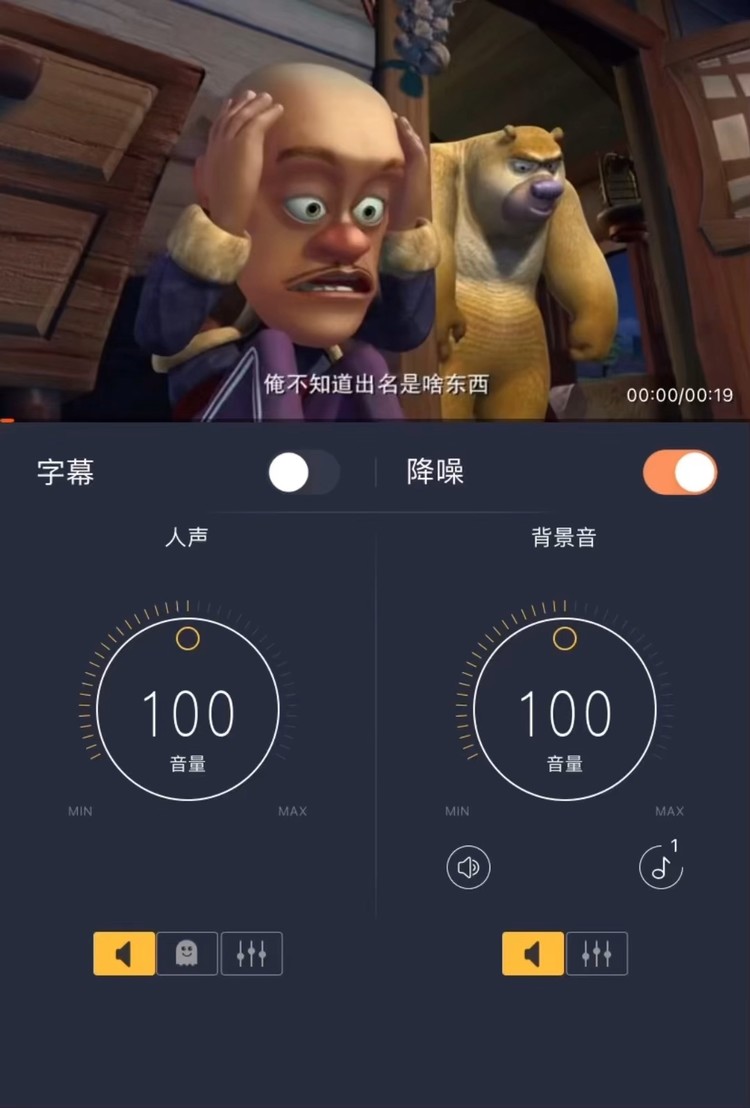This screenshot has width=750, height=1108.
Task: Tap the speaker icon under 背景音 dial
Action: pyautogui.click(x=468, y=867)
